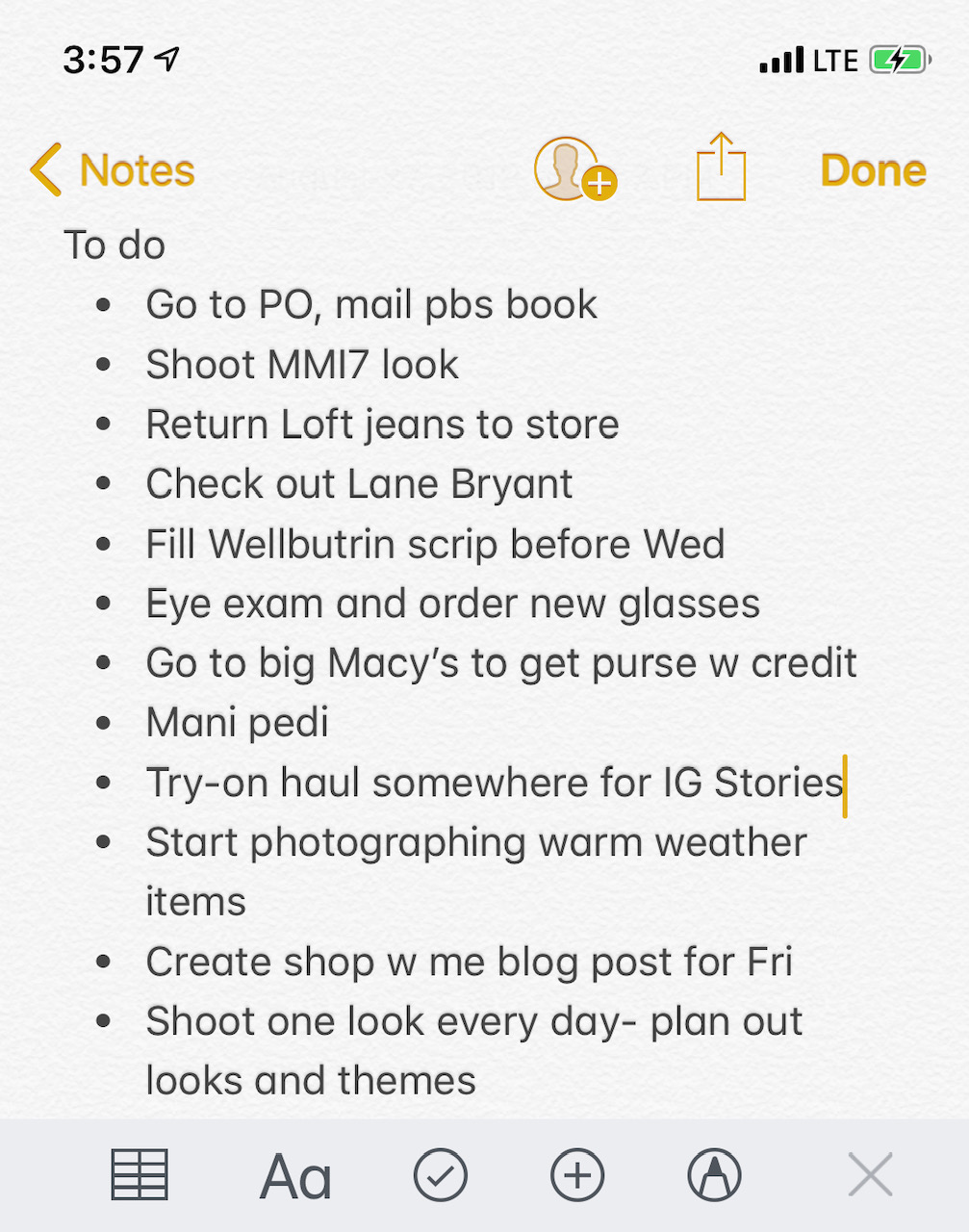Add a checklist with the checkmark icon
The height and width of the screenshot is (1232, 969).
(441, 1175)
